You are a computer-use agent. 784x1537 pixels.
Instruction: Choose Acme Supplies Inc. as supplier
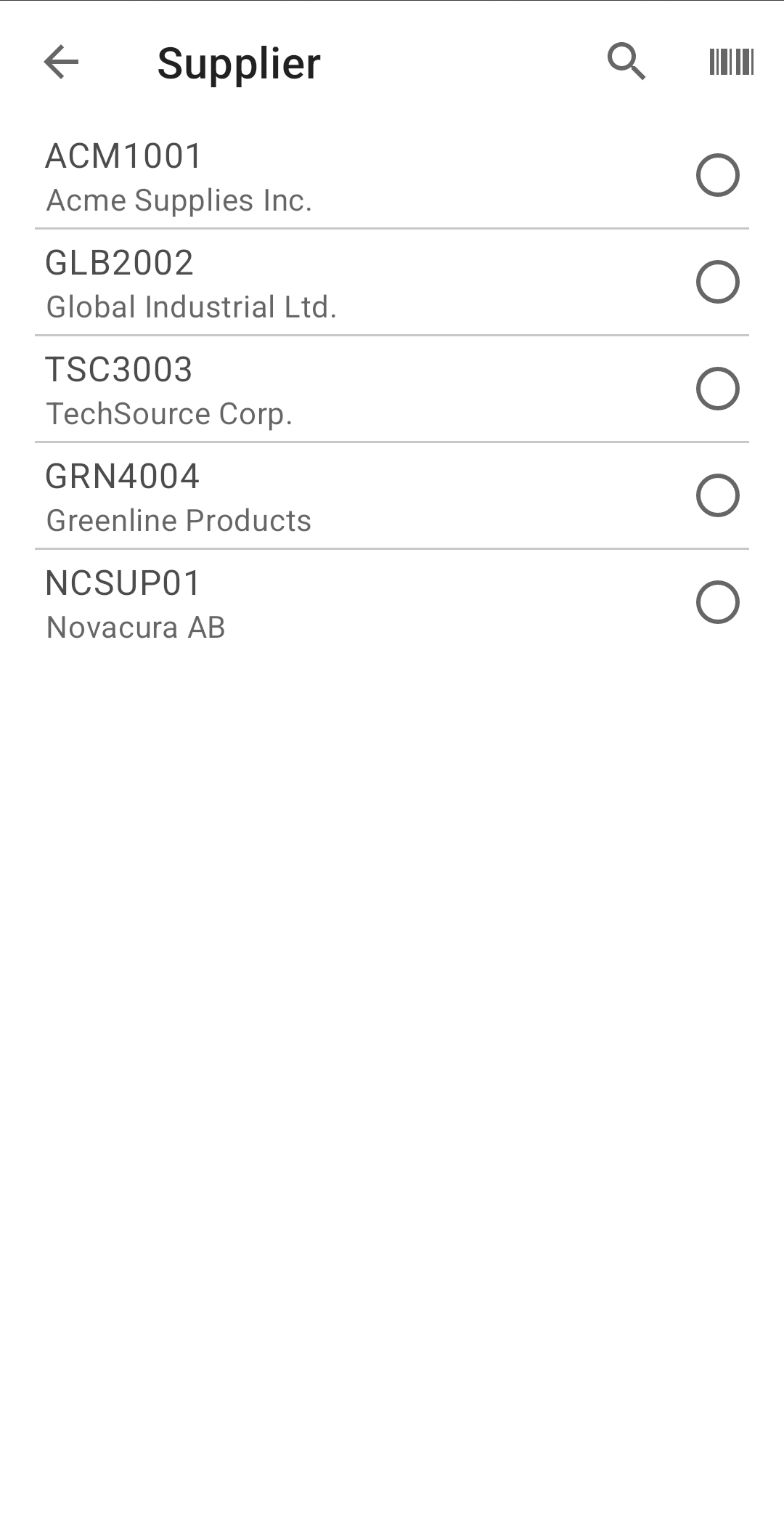pos(179,200)
